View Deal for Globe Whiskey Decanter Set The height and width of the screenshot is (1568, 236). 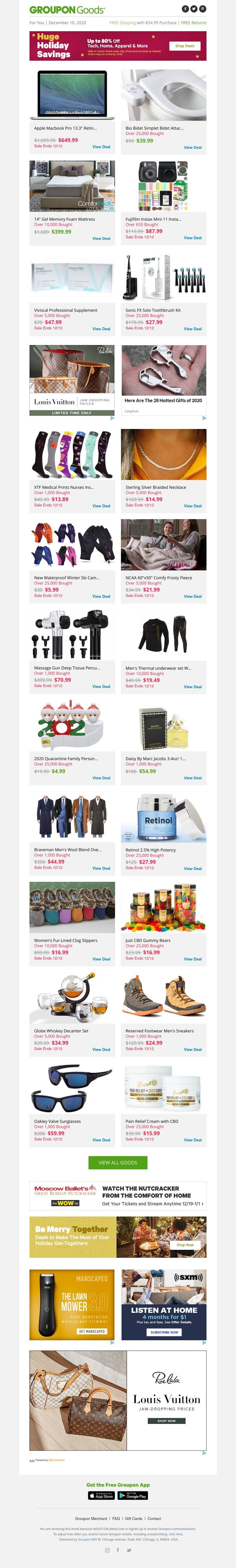(101, 1049)
